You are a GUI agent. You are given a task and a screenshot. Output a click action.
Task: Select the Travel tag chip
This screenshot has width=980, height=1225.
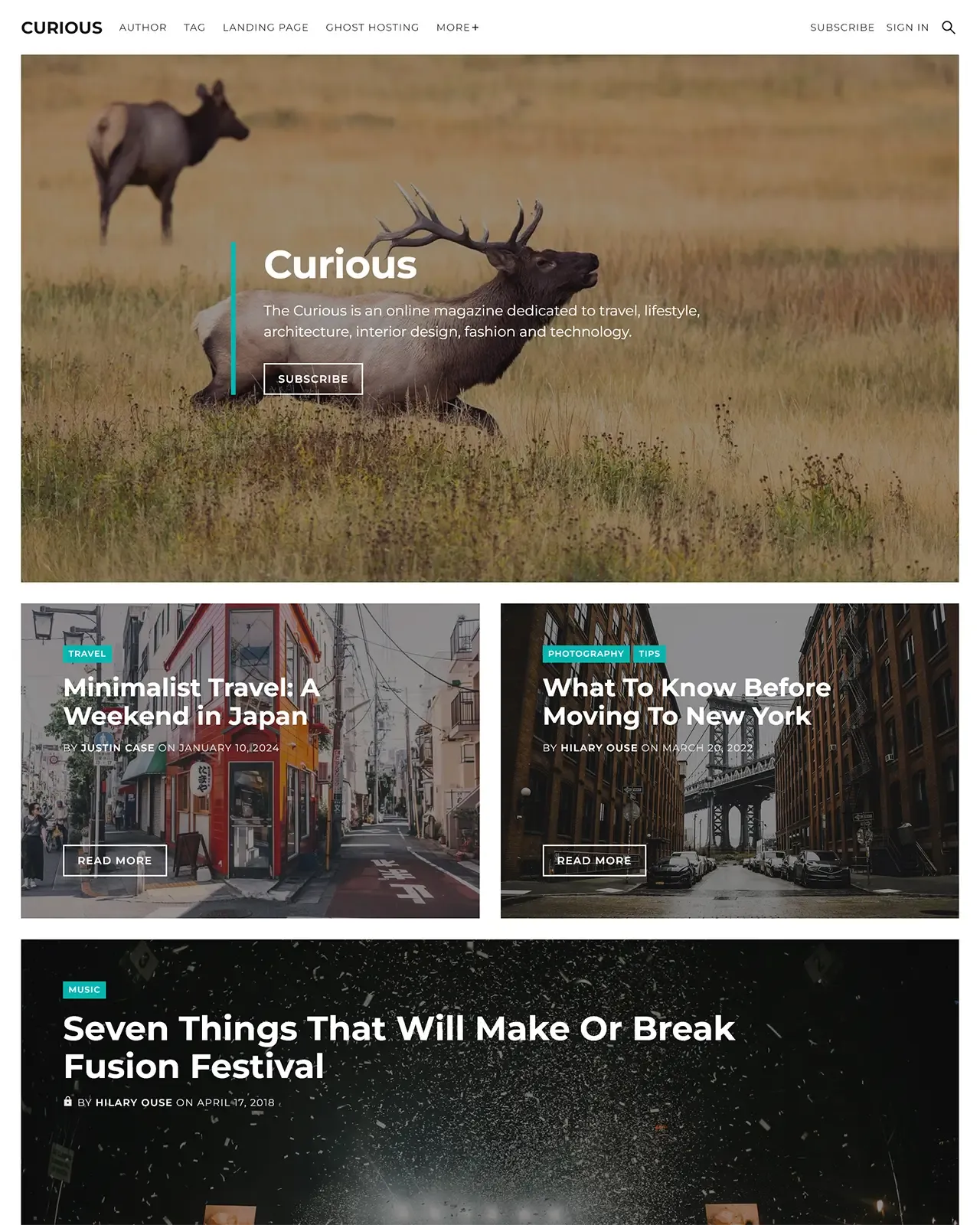tap(87, 654)
